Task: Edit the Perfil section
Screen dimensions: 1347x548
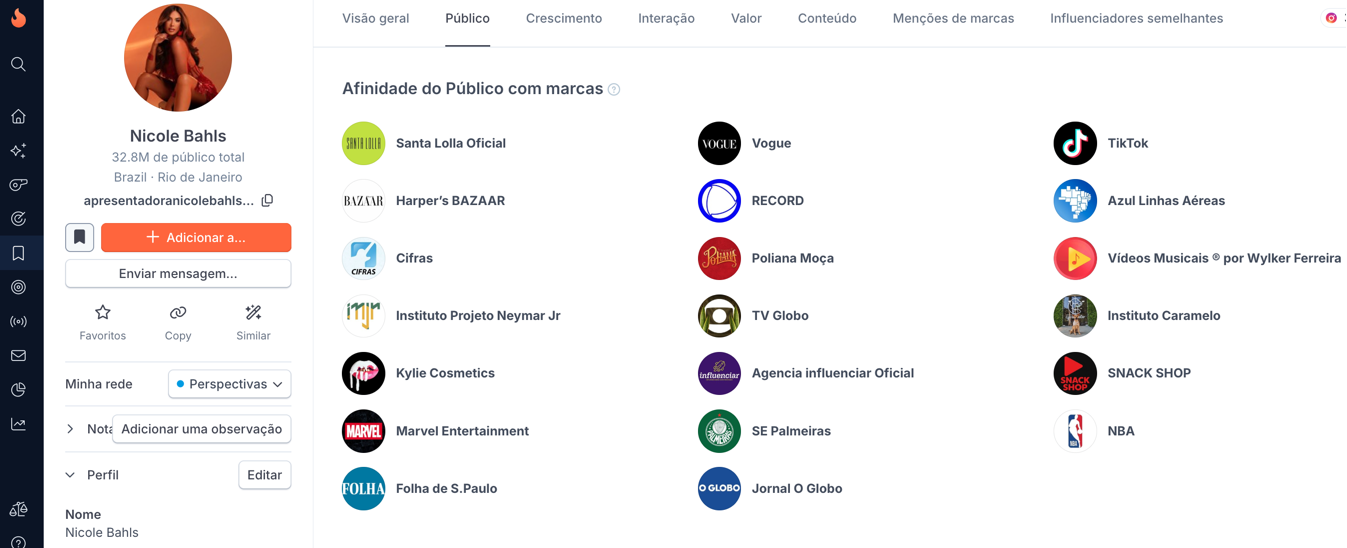Action: 264,475
